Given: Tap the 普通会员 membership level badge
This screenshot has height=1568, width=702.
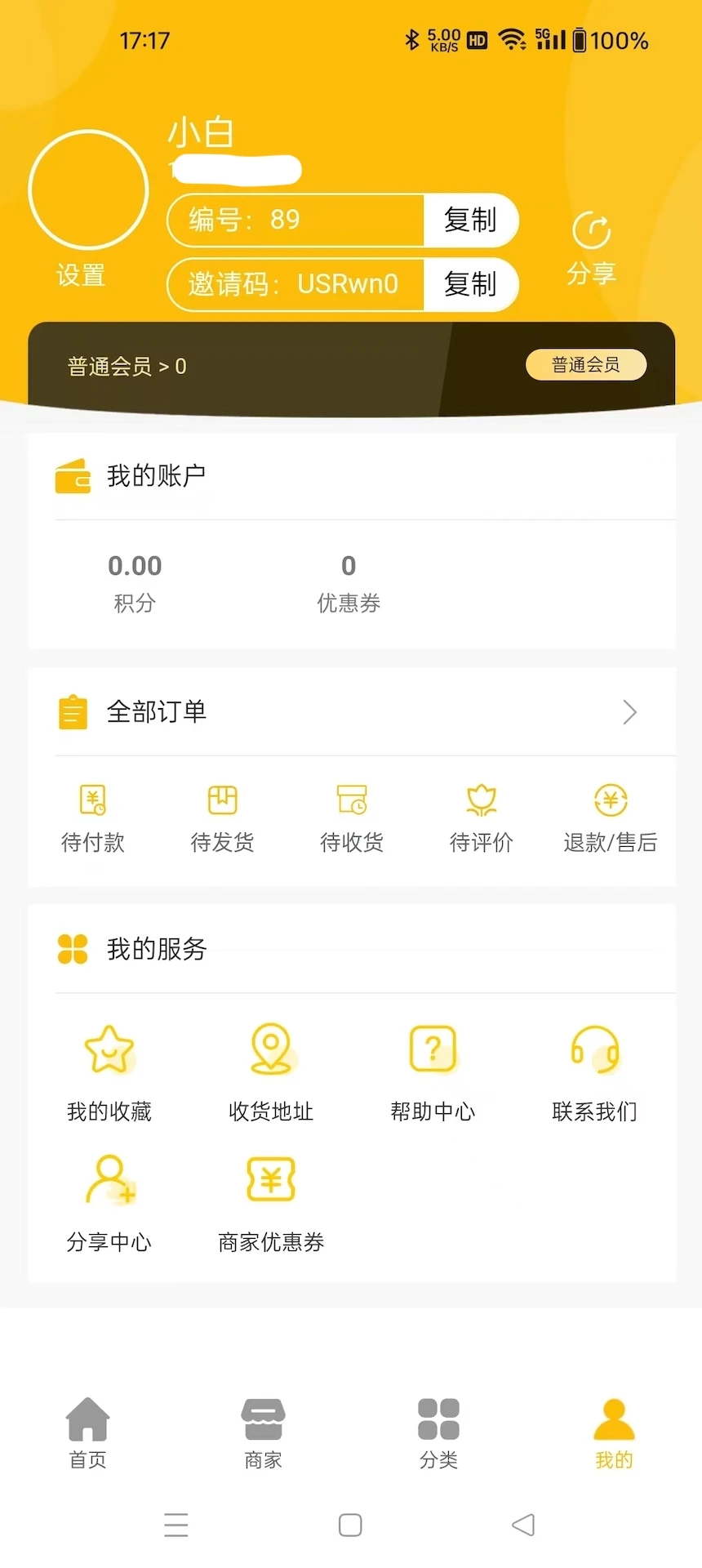Looking at the screenshot, I should tap(585, 365).
